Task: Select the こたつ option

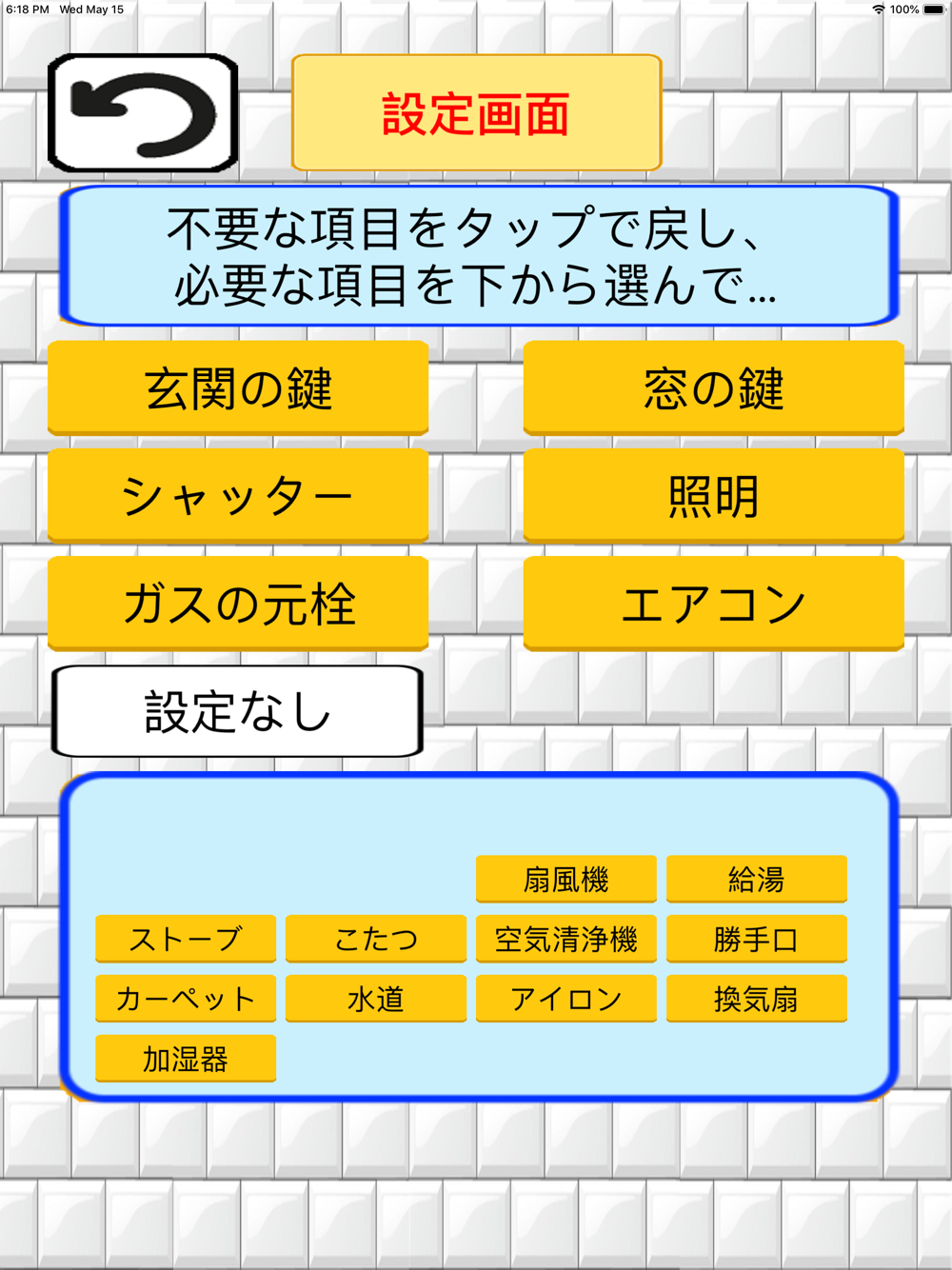Action: click(x=376, y=939)
